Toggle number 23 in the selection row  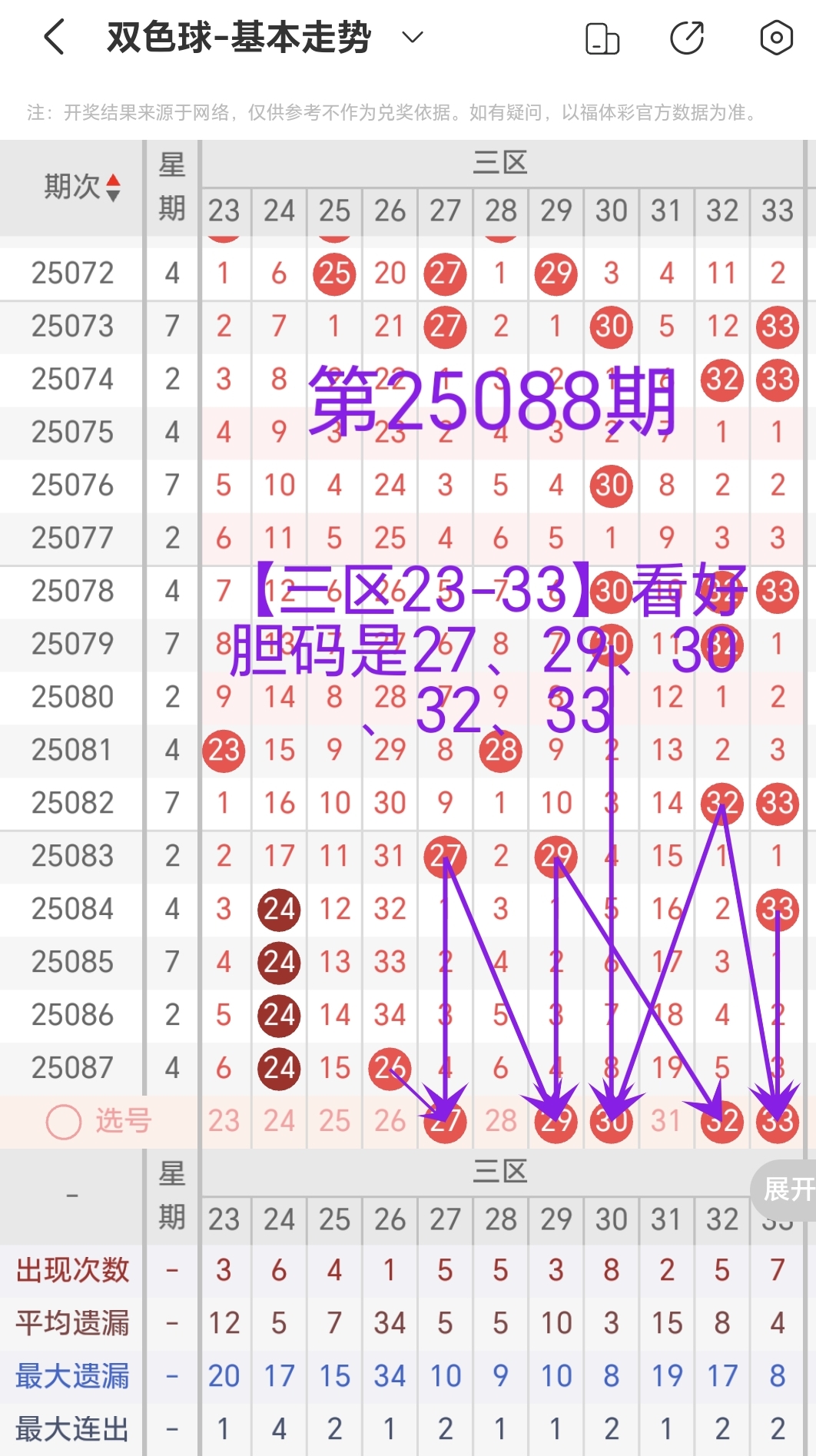coord(224,1121)
